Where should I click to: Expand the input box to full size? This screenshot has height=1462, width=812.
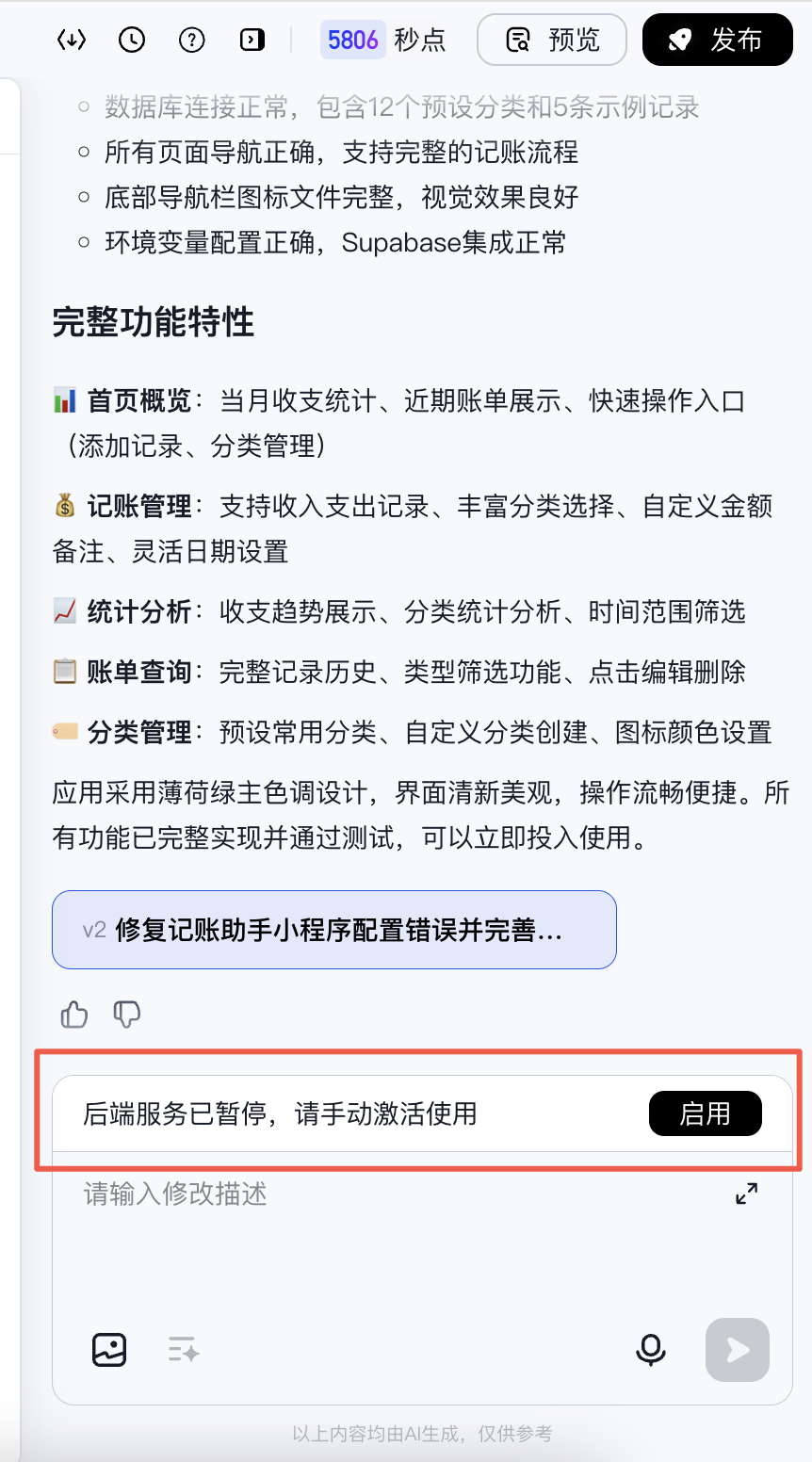point(746,1194)
